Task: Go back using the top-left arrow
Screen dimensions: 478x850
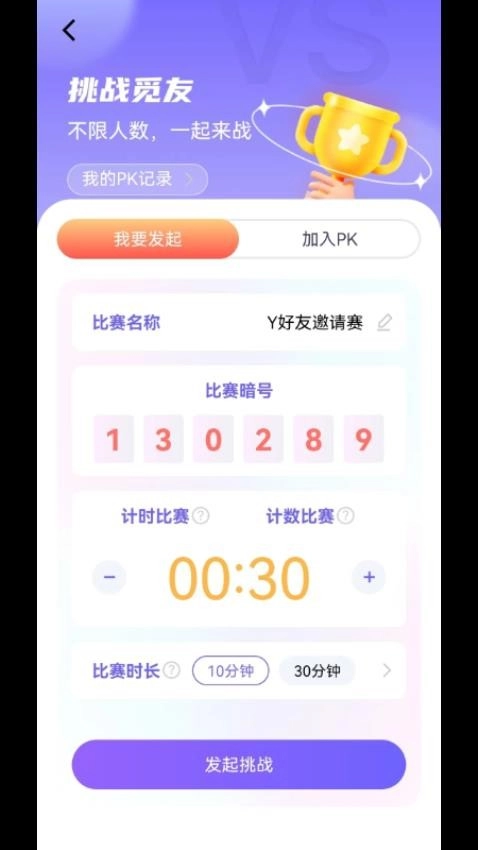Action: (69, 30)
